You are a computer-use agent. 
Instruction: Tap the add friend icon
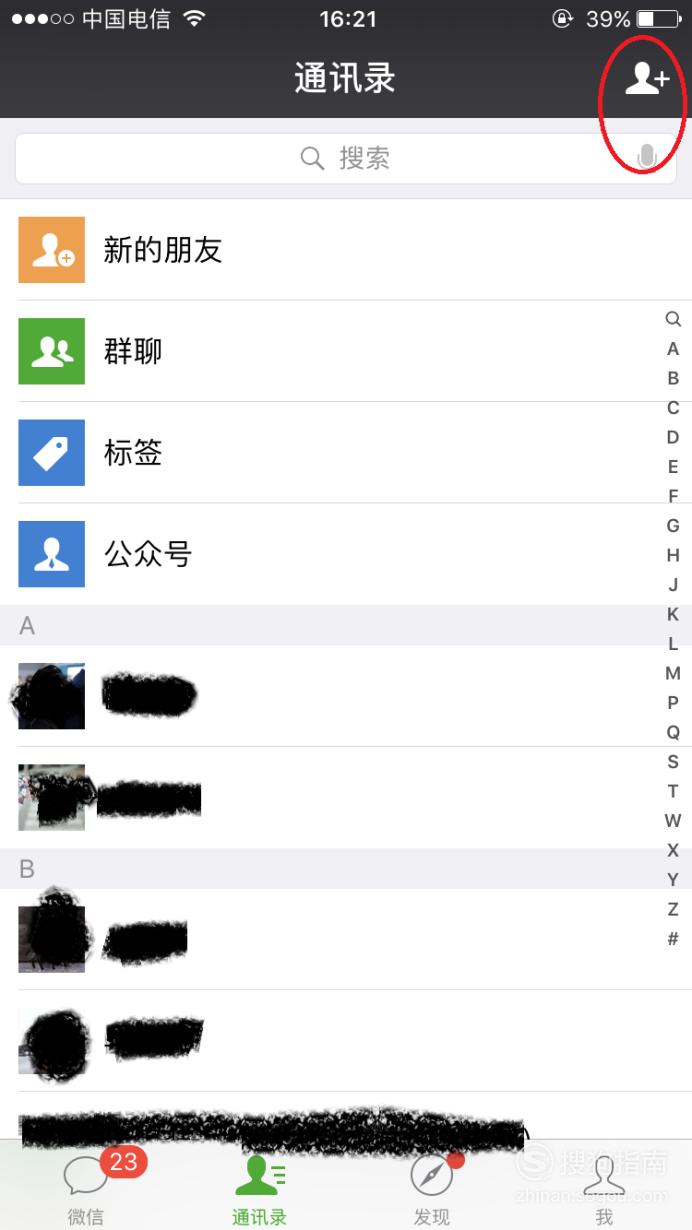[x=646, y=79]
